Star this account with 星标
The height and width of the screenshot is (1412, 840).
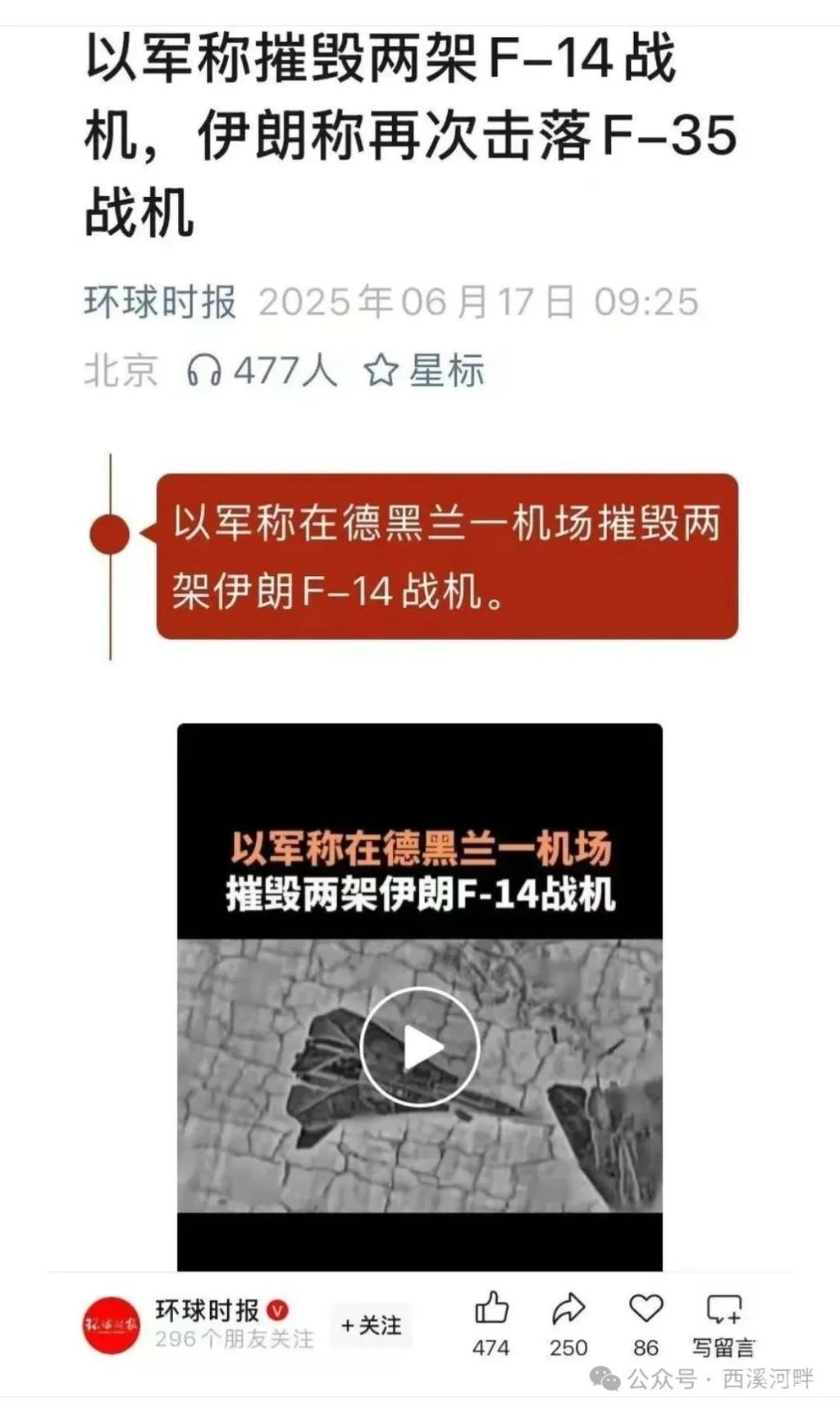pyautogui.click(x=425, y=371)
